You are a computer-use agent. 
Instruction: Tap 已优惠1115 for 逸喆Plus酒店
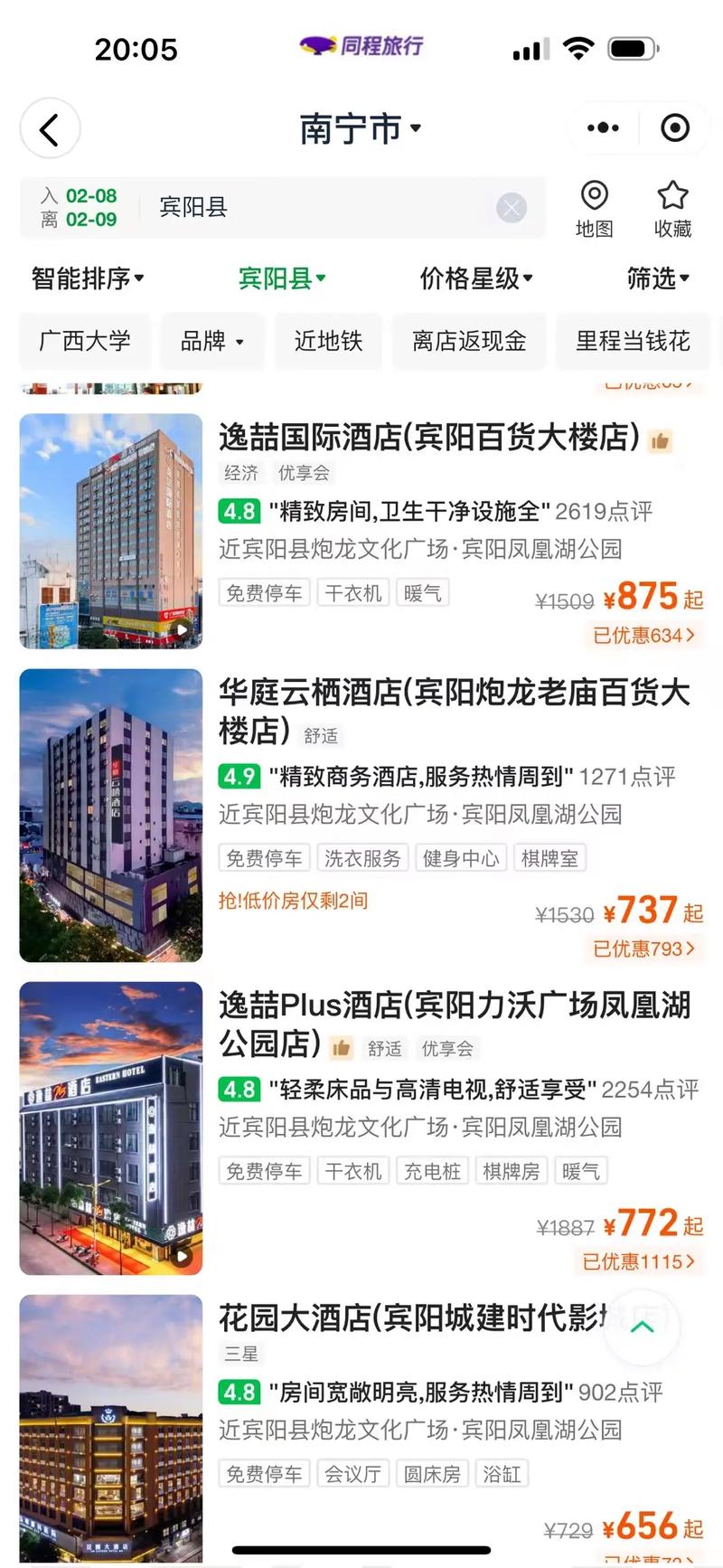point(637,1262)
